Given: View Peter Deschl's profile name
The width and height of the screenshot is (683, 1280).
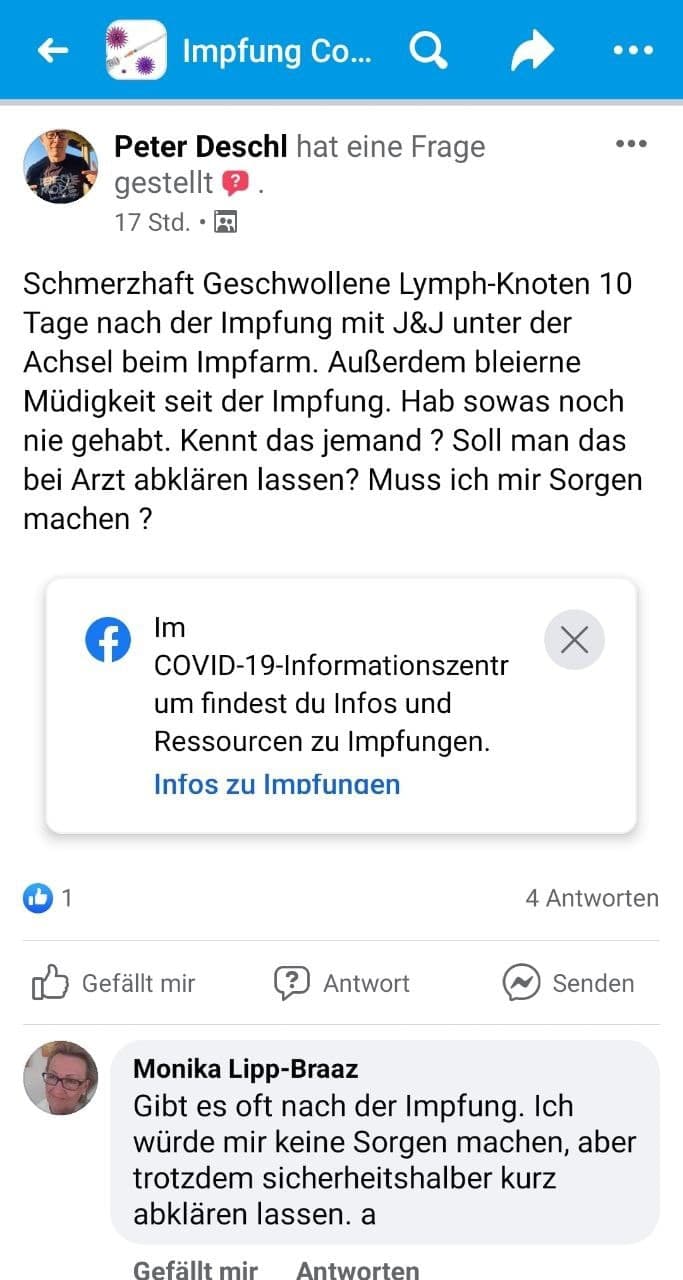Looking at the screenshot, I should tap(201, 147).
